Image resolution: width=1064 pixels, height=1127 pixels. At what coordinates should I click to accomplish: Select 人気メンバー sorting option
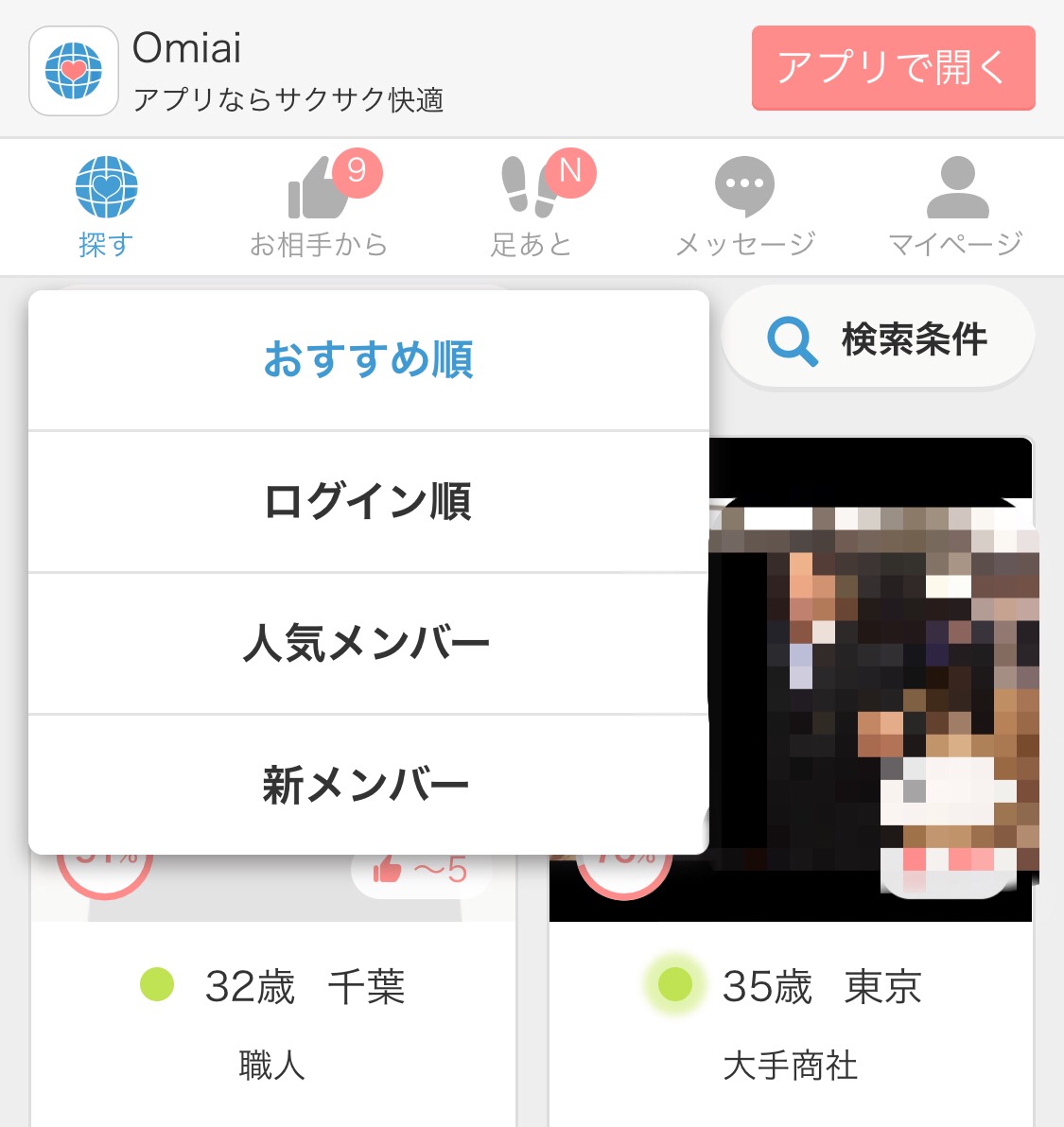click(x=369, y=642)
